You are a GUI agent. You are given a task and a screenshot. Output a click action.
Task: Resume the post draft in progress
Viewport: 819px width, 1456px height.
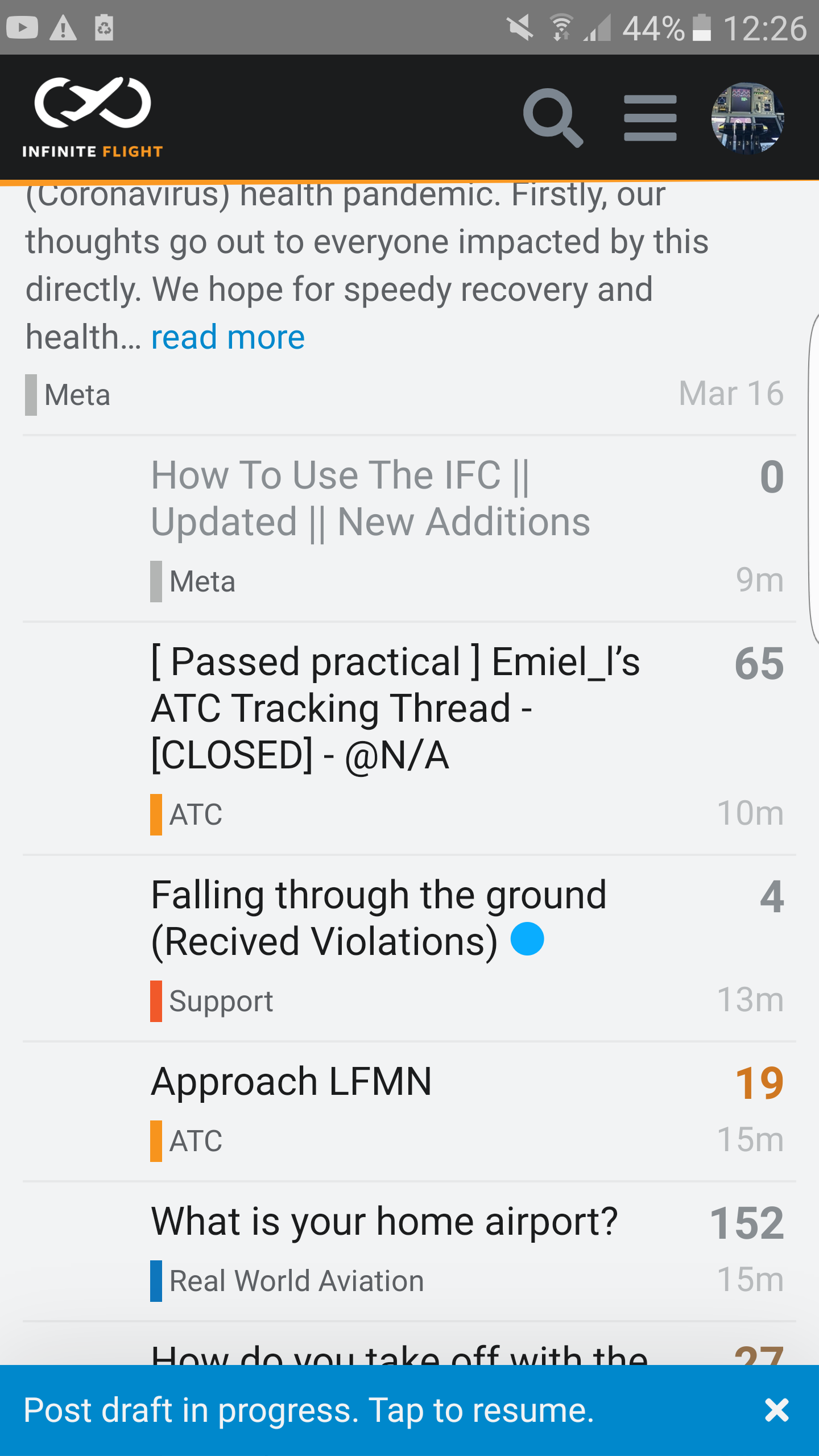[309, 1410]
